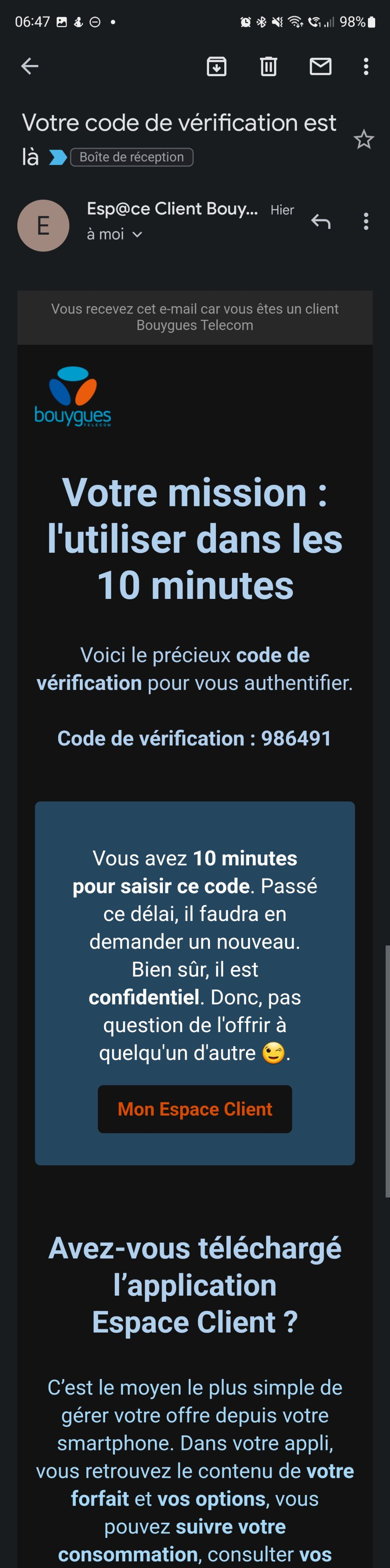Expand recipient details next to à moi
Screen dimensions: 390x1568
click(x=138, y=234)
